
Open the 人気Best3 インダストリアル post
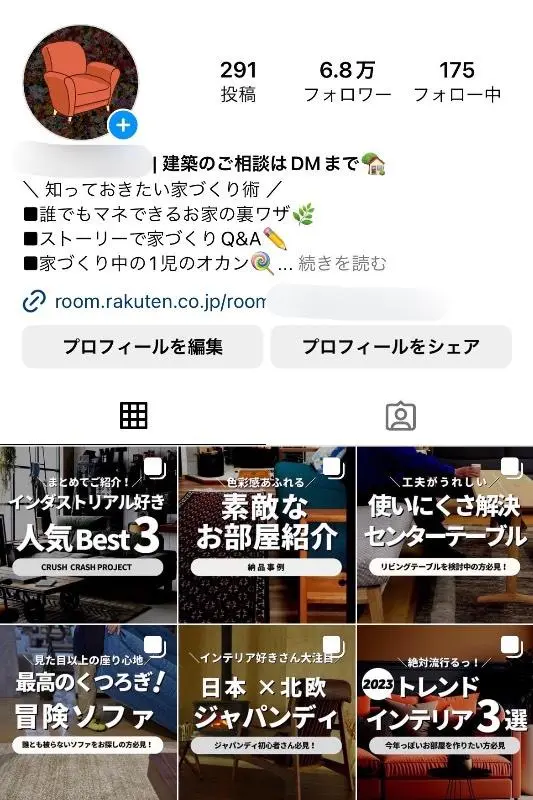point(88,535)
